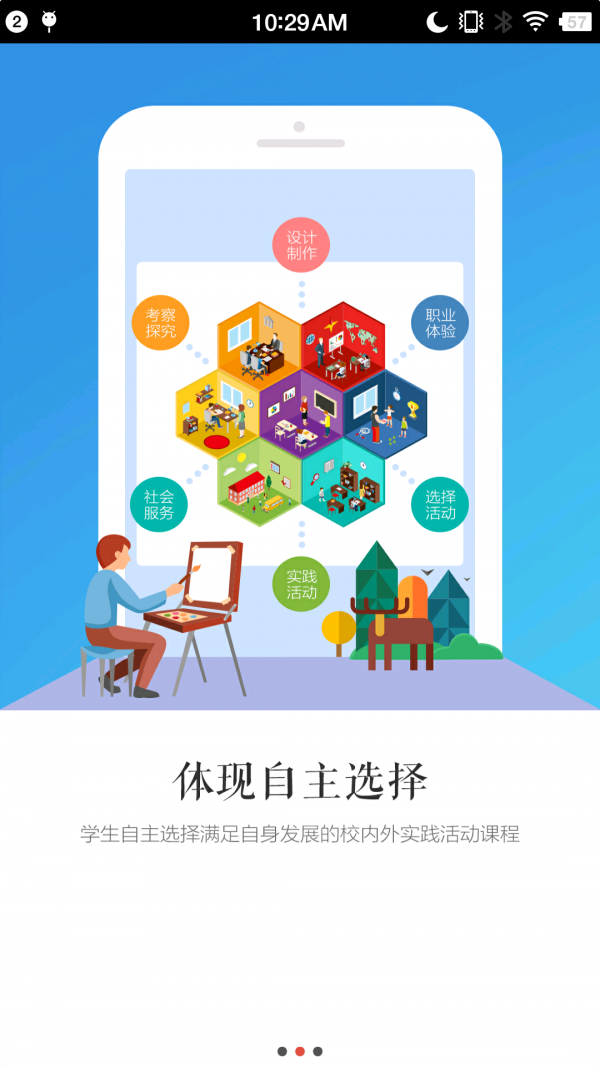This screenshot has height=1067, width=600.
Task: Jump to the third onboarding page dot
Action: pos(318,1051)
